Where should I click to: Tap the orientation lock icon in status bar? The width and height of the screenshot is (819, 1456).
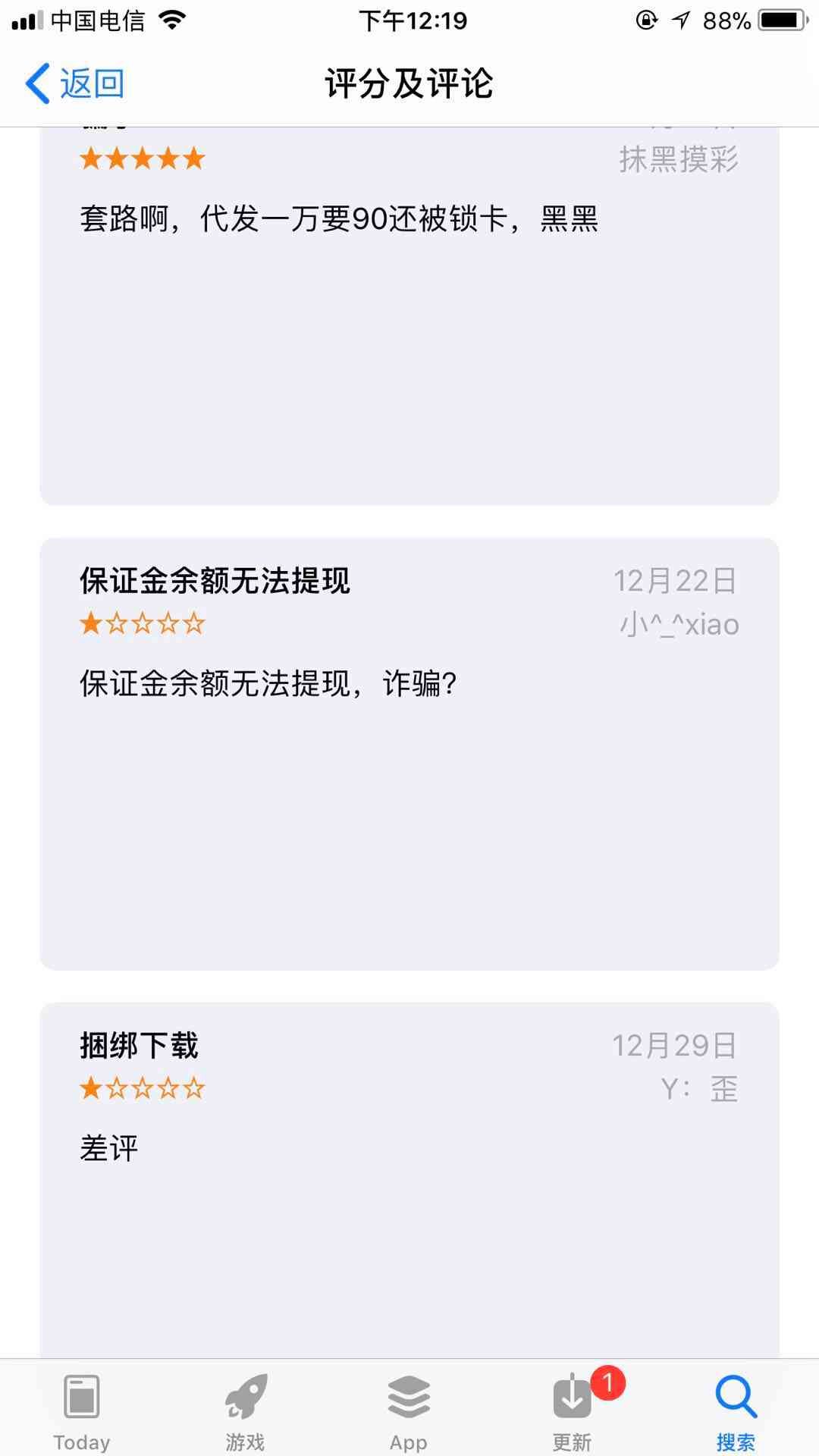(x=645, y=20)
